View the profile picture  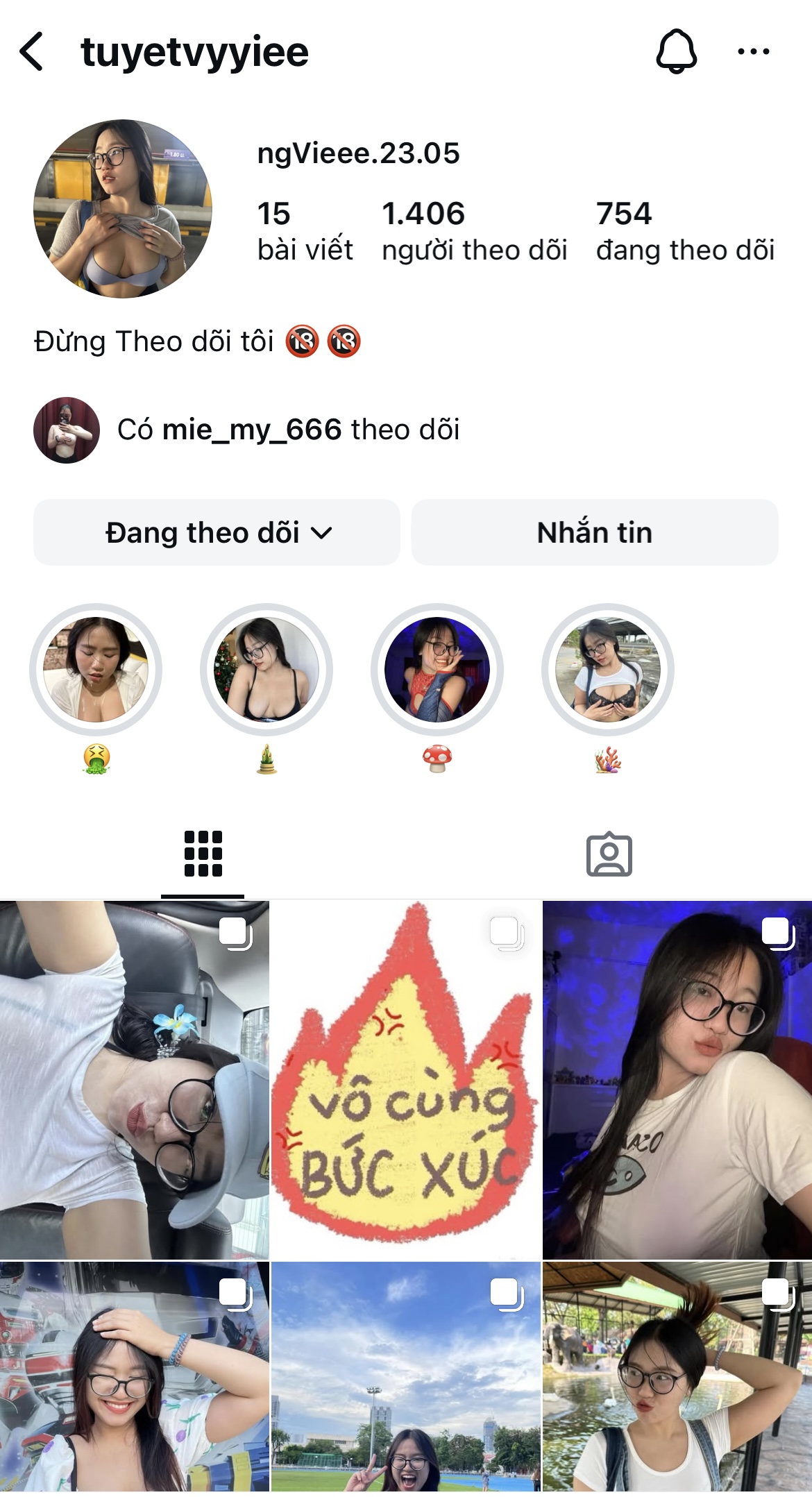(x=123, y=209)
